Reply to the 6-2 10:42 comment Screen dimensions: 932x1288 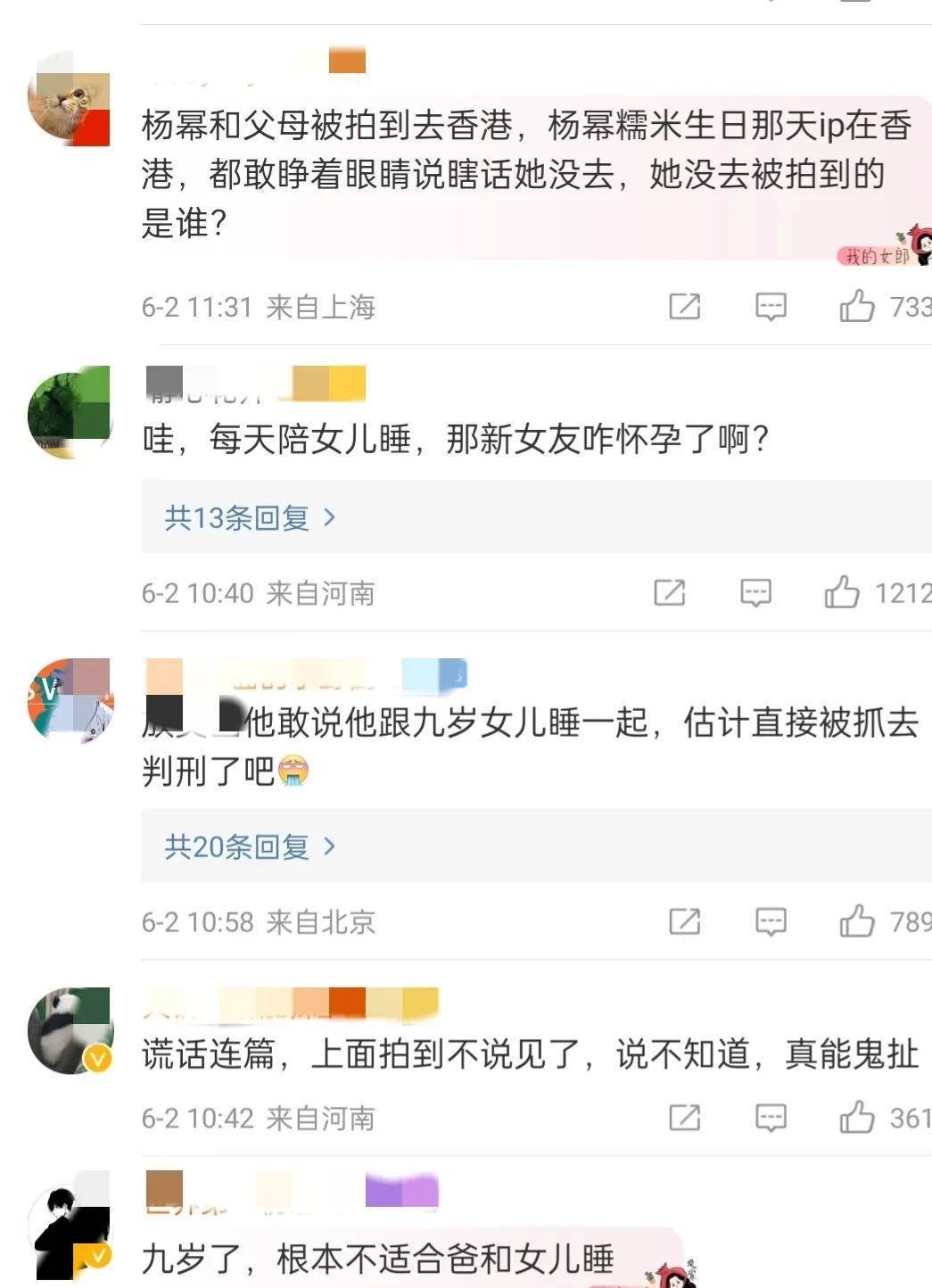pyautogui.click(x=771, y=1117)
